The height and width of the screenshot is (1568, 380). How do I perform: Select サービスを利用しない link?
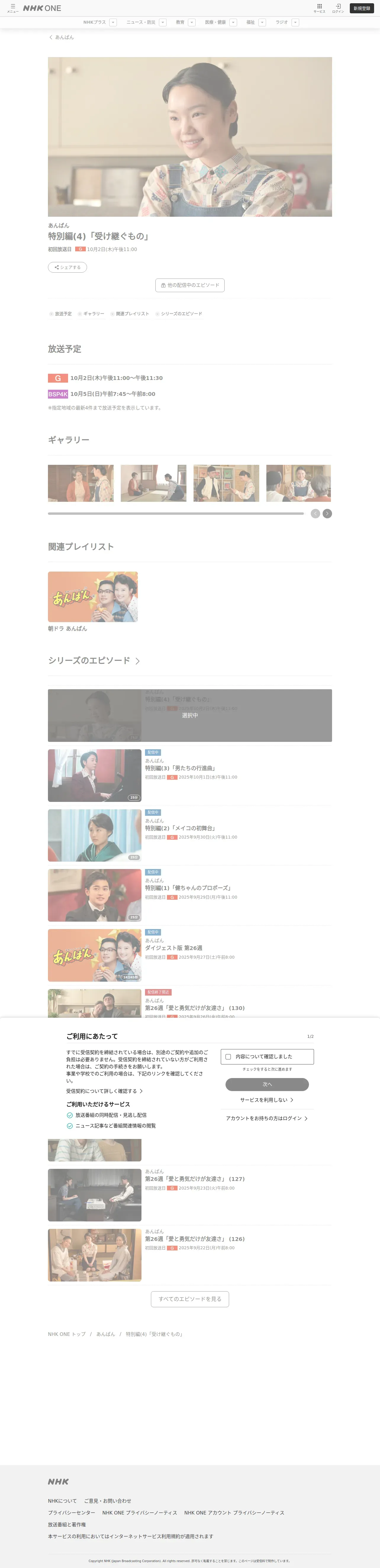[267, 1100]
